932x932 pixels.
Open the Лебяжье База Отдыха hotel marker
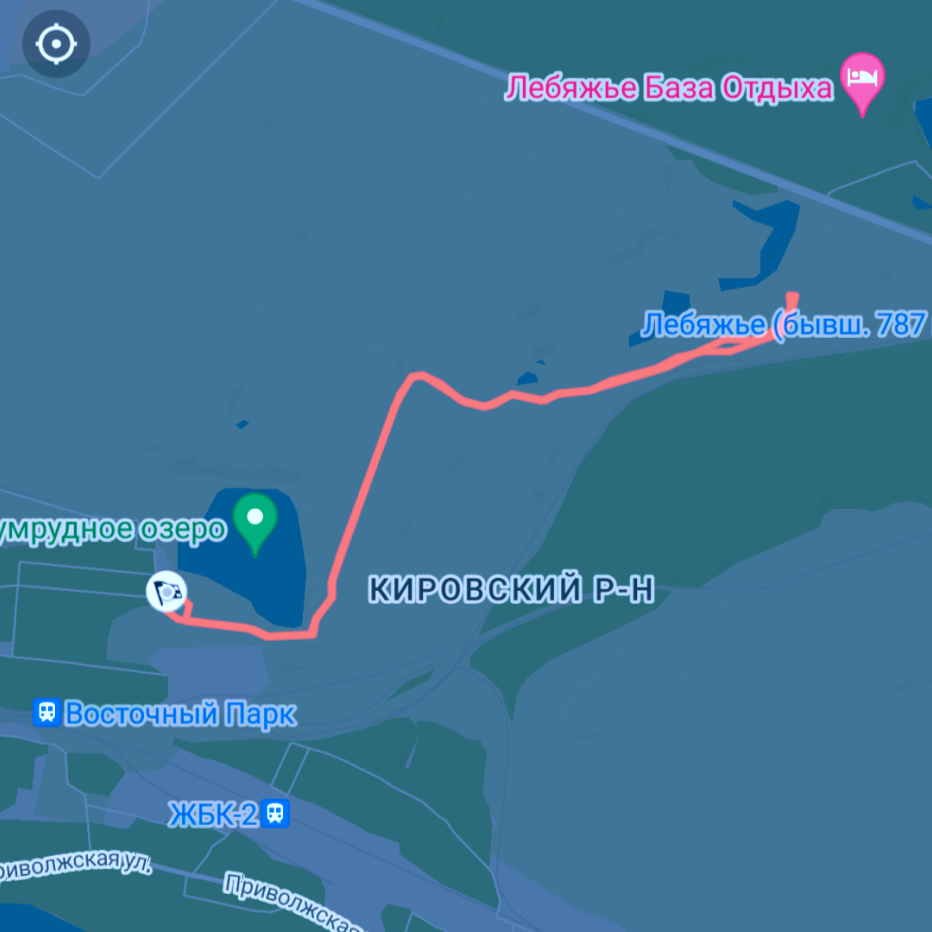863,80
